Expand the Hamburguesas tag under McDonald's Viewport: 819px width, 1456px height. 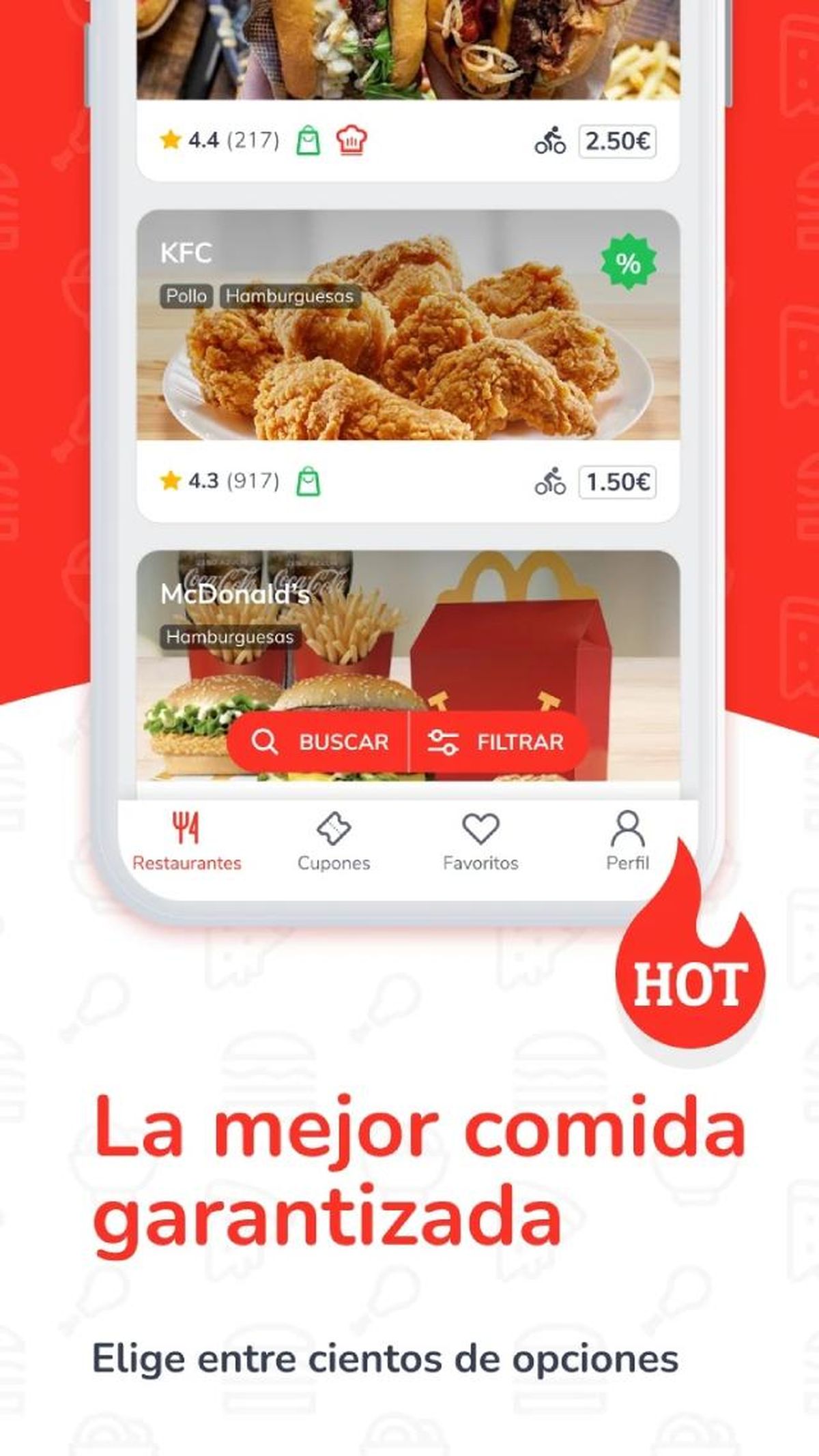[x=230, y=638]
